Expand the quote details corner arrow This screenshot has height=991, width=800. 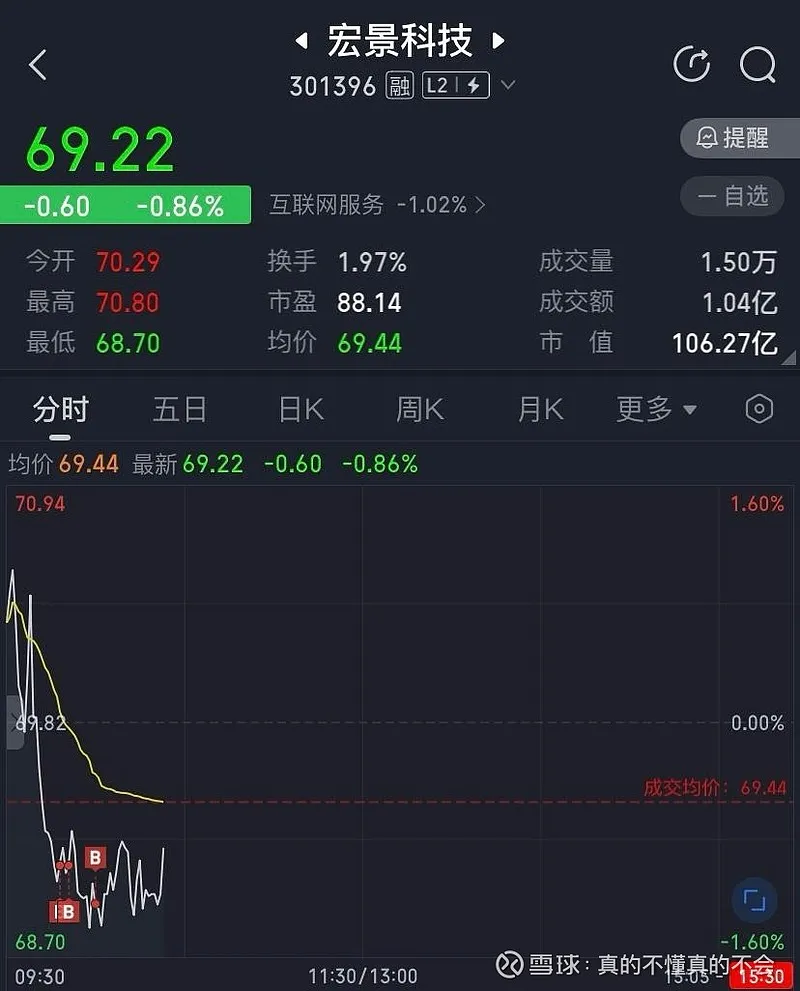(789, 358)
